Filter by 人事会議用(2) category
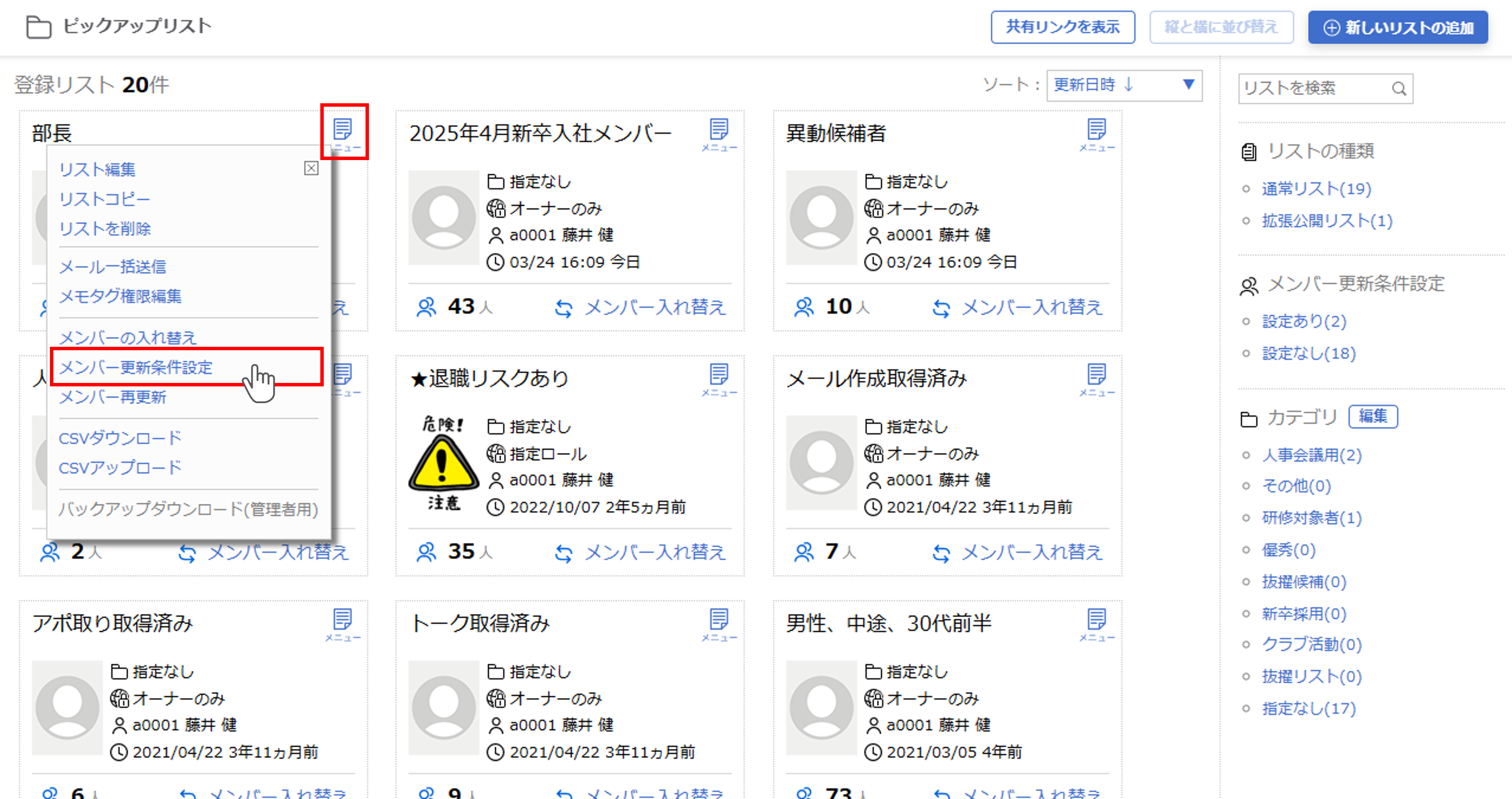The width and height of the screenshot is (1512, 799). point(1311,455)
